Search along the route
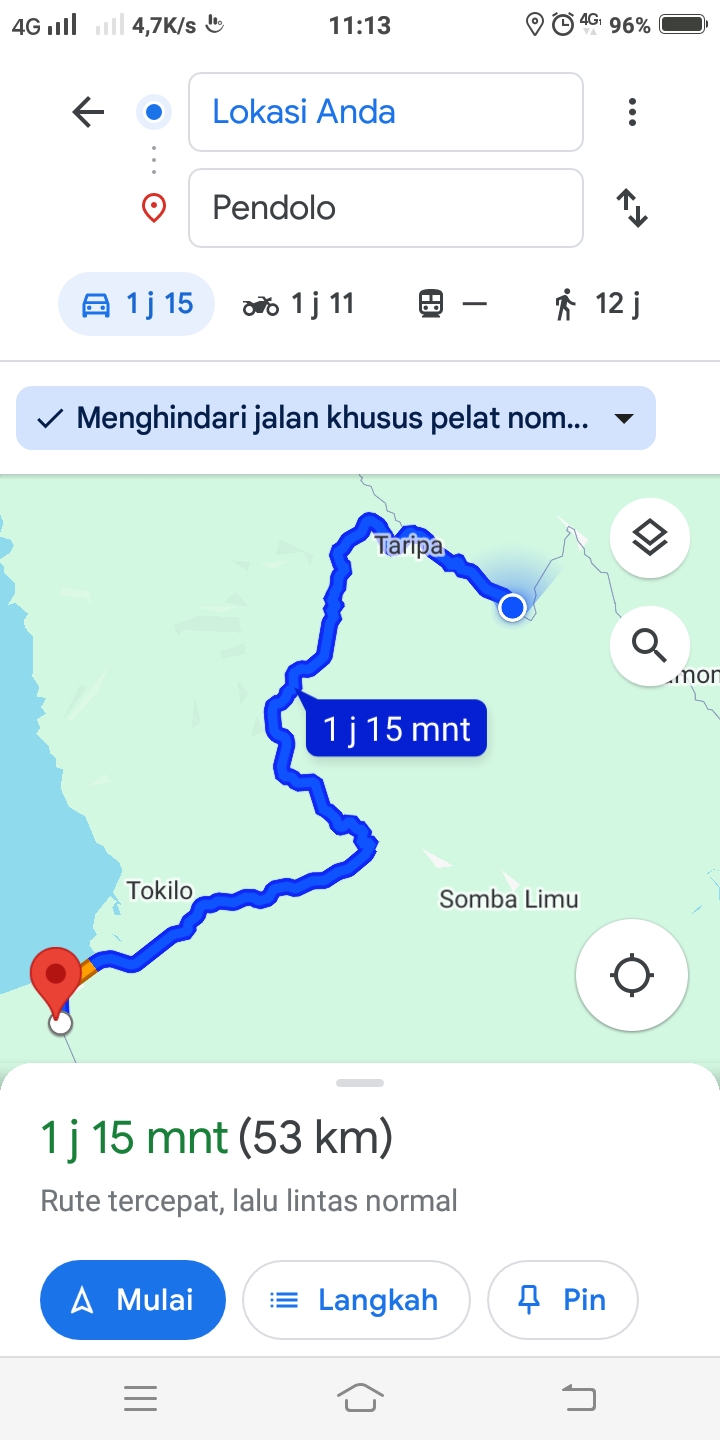The image size is (720, 1440). pos(650,646)
